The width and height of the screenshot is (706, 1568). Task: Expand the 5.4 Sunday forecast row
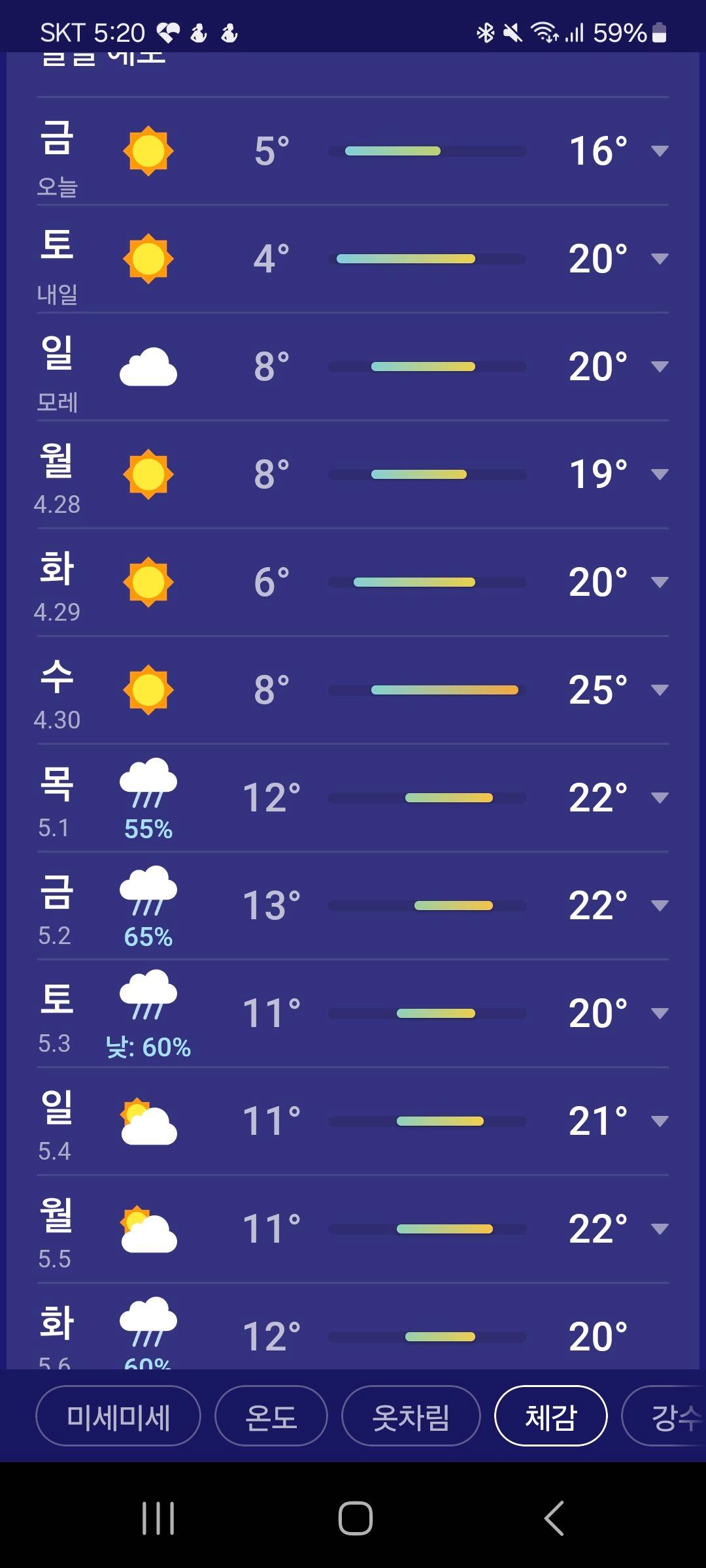[660, 1122]
